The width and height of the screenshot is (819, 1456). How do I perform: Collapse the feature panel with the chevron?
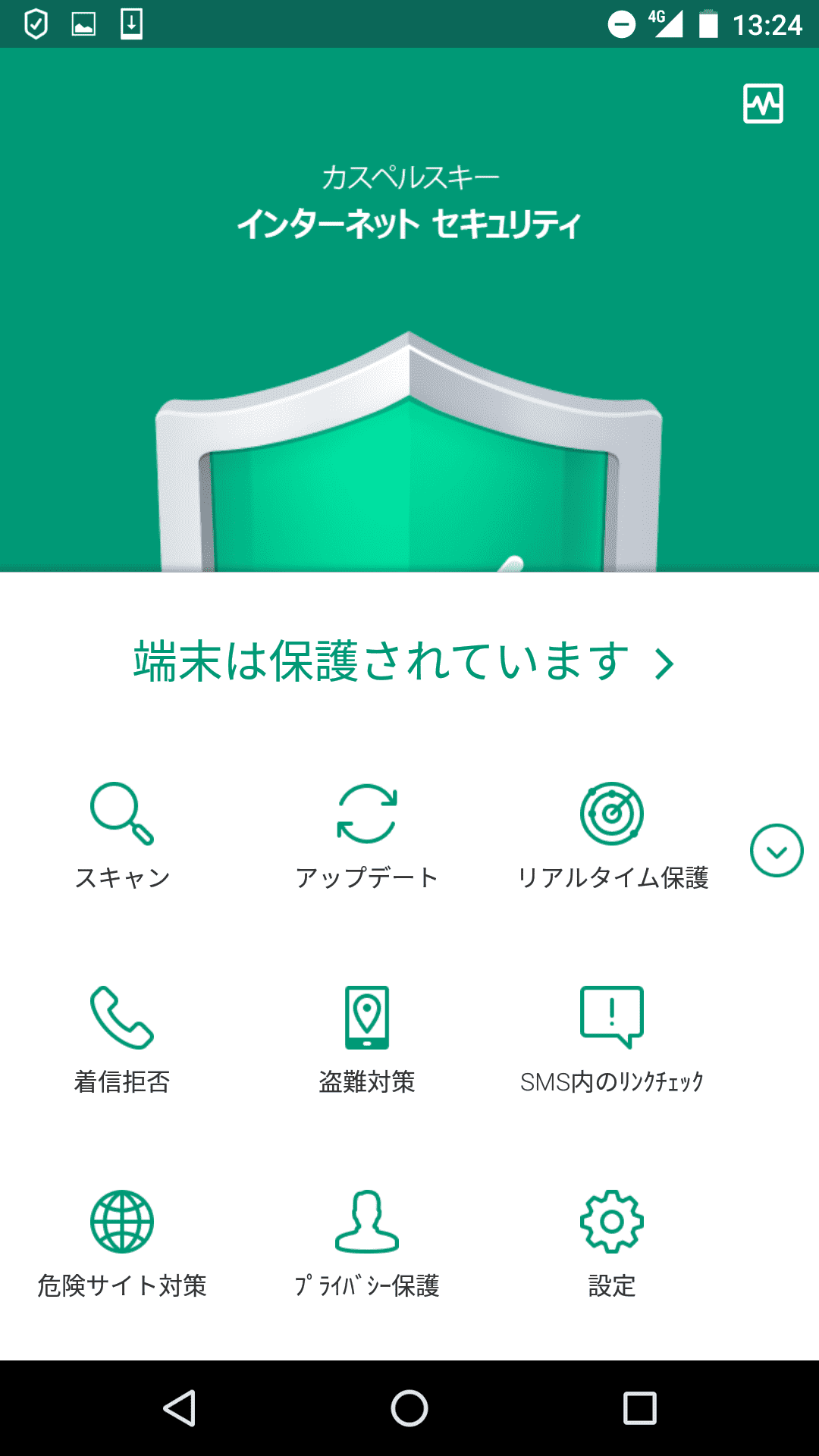tap(777, 850)
